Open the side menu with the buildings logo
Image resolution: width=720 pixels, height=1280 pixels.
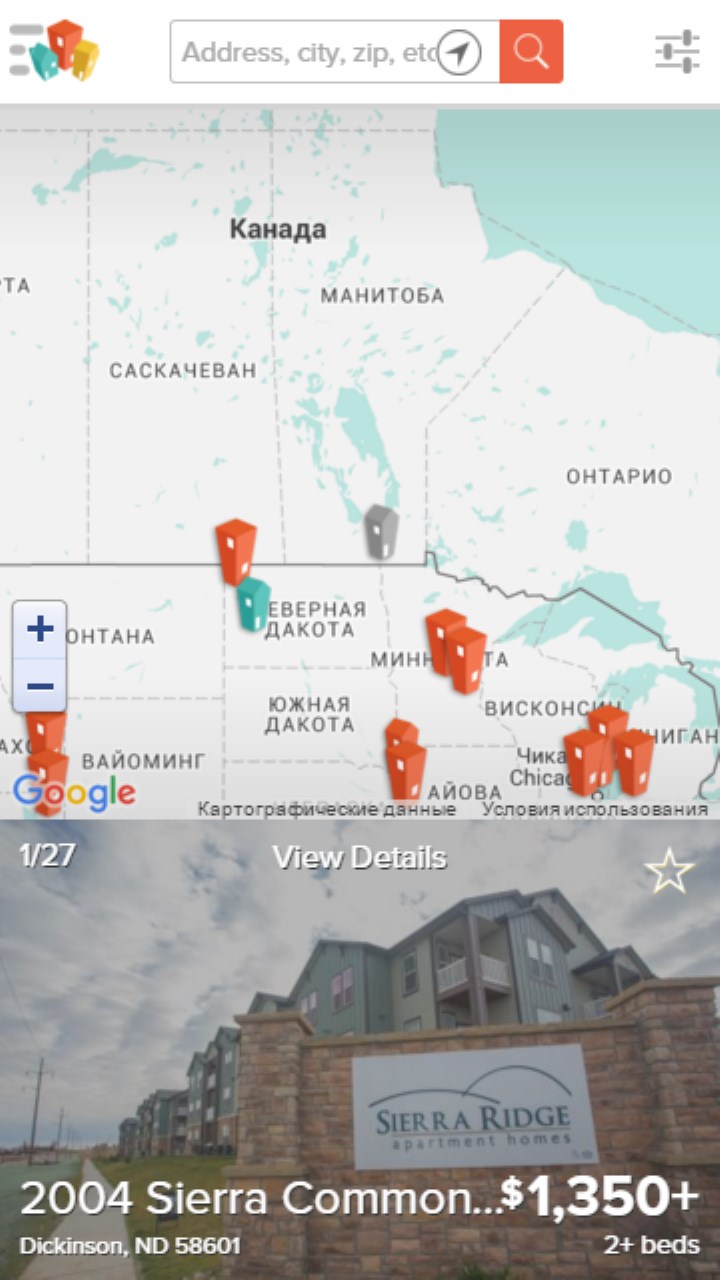pos(55,51)
